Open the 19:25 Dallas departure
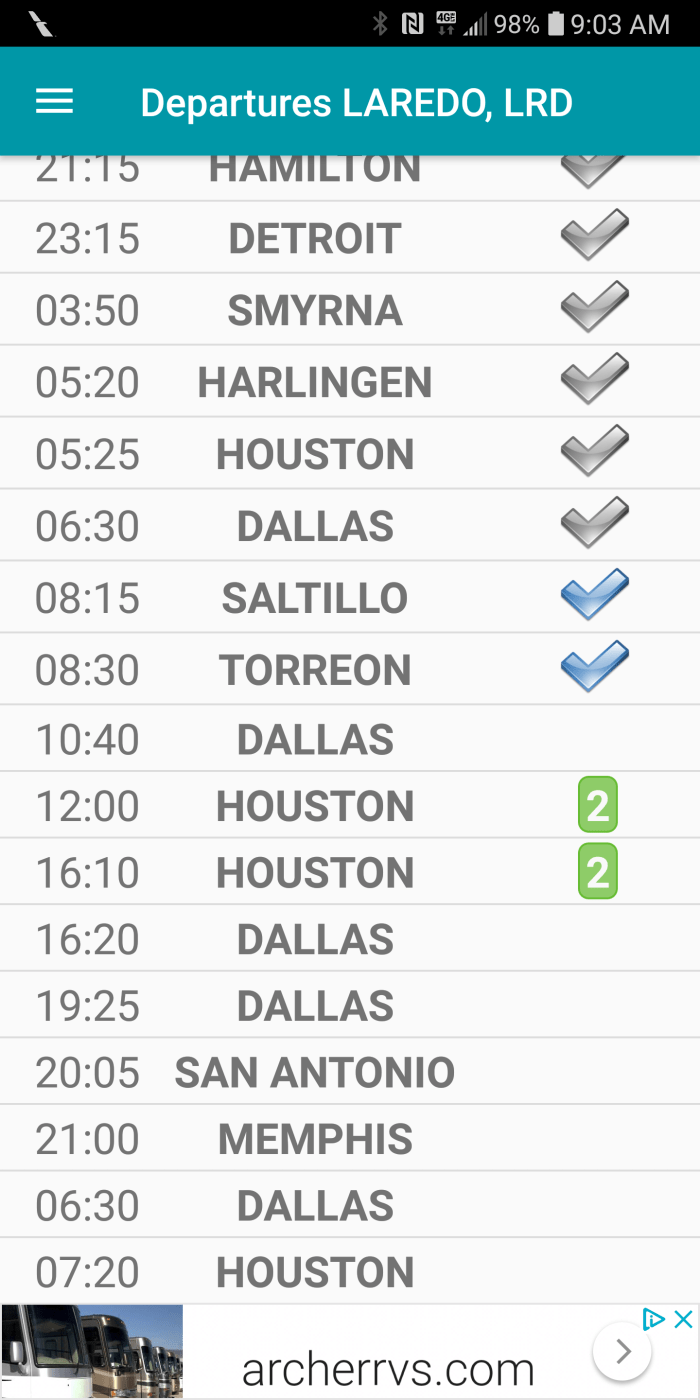700x1400 pixels. tap(315, 1006)
